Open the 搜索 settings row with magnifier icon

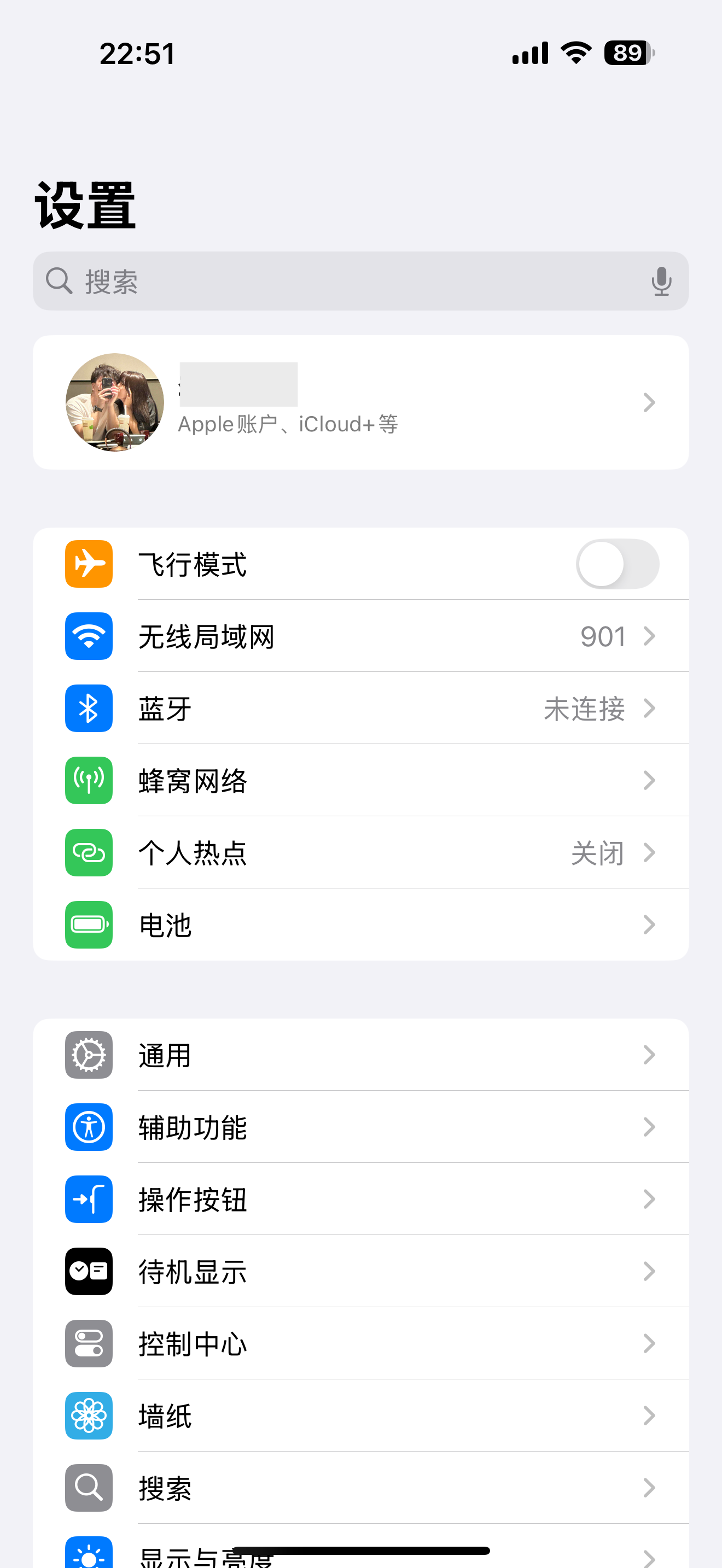click(360, 1488)
